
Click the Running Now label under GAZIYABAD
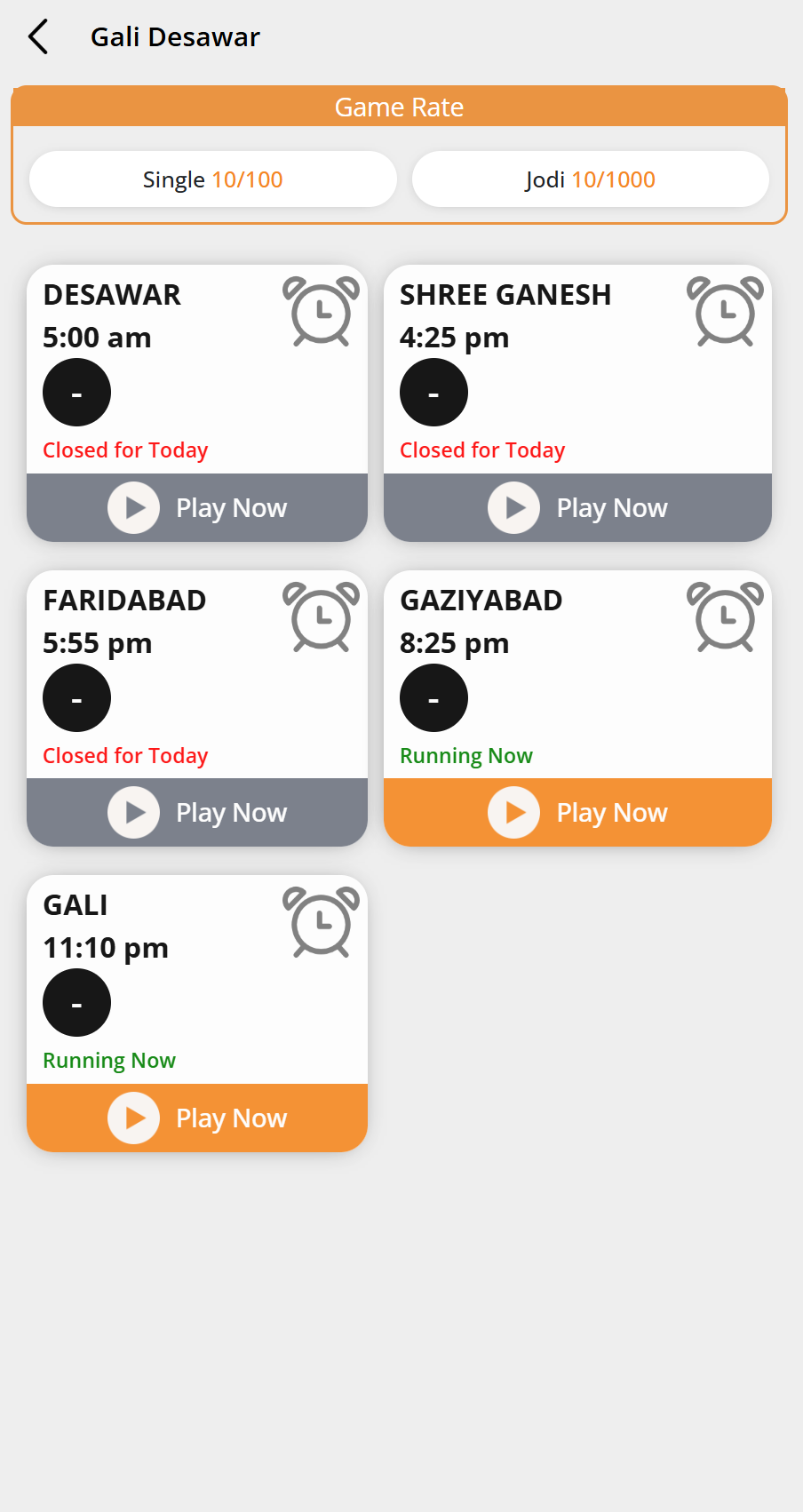click(x=465, y=755)
